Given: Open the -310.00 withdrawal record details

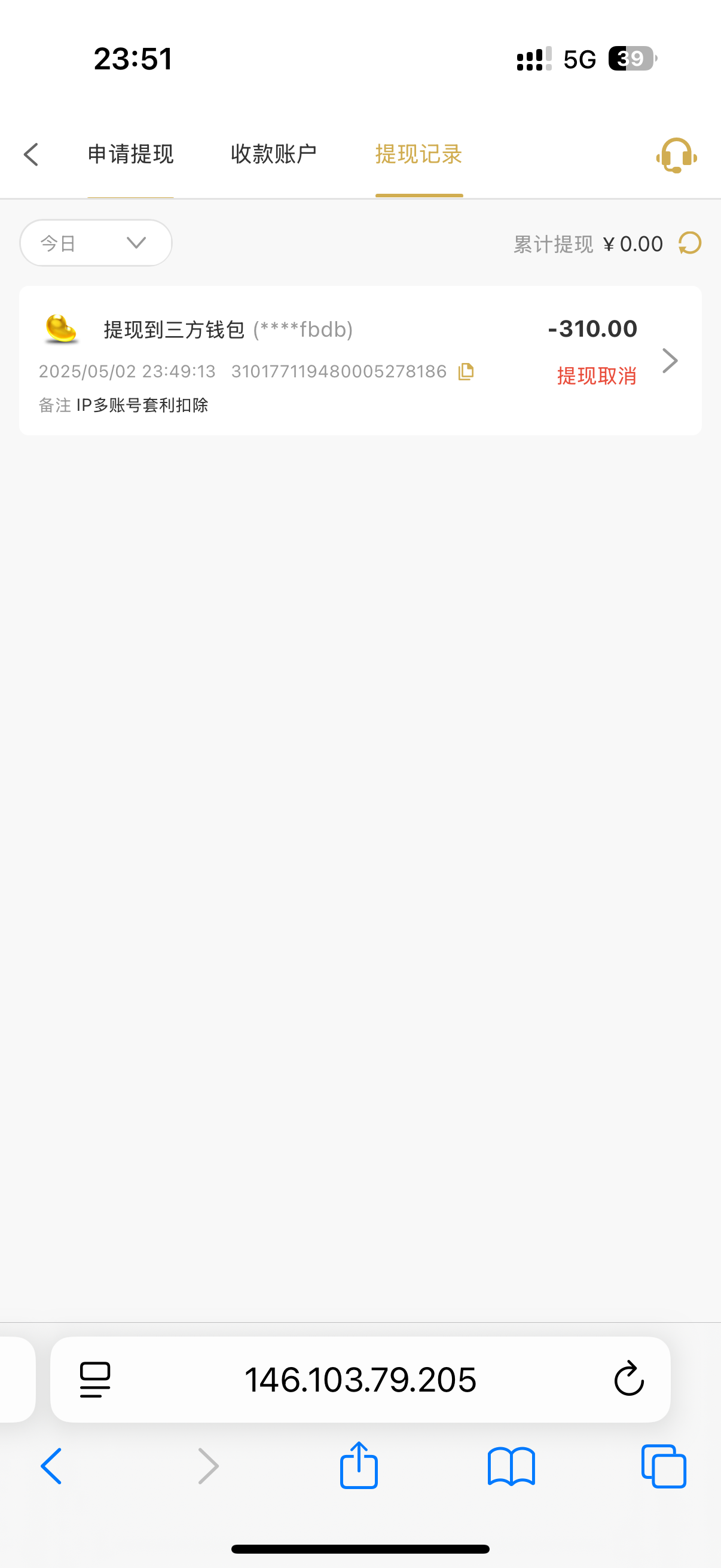Looking at the screenshot, I should (x=669, y=361).
